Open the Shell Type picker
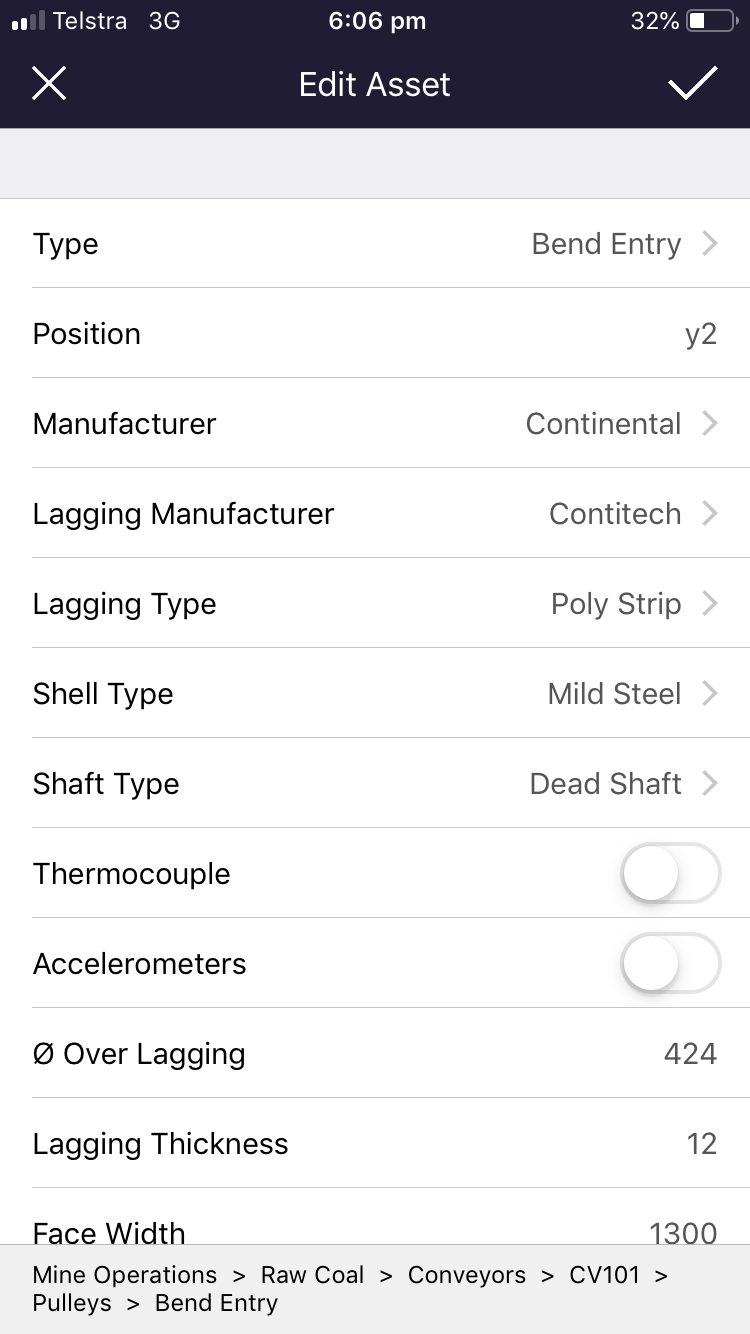This screenshot has width=750, height=1334. coord(375,694)
